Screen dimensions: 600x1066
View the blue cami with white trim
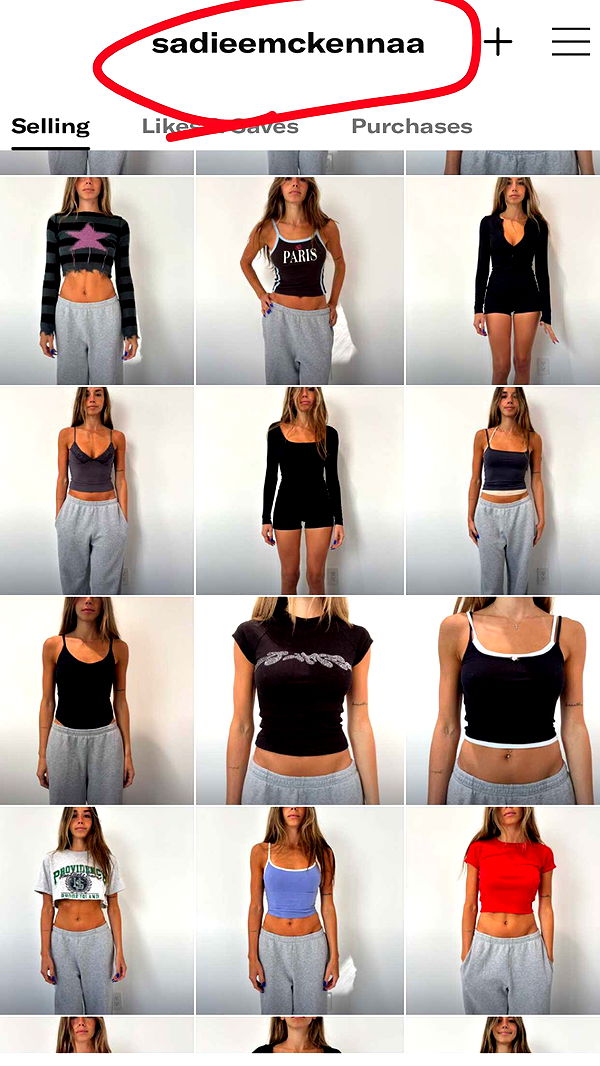299,911
